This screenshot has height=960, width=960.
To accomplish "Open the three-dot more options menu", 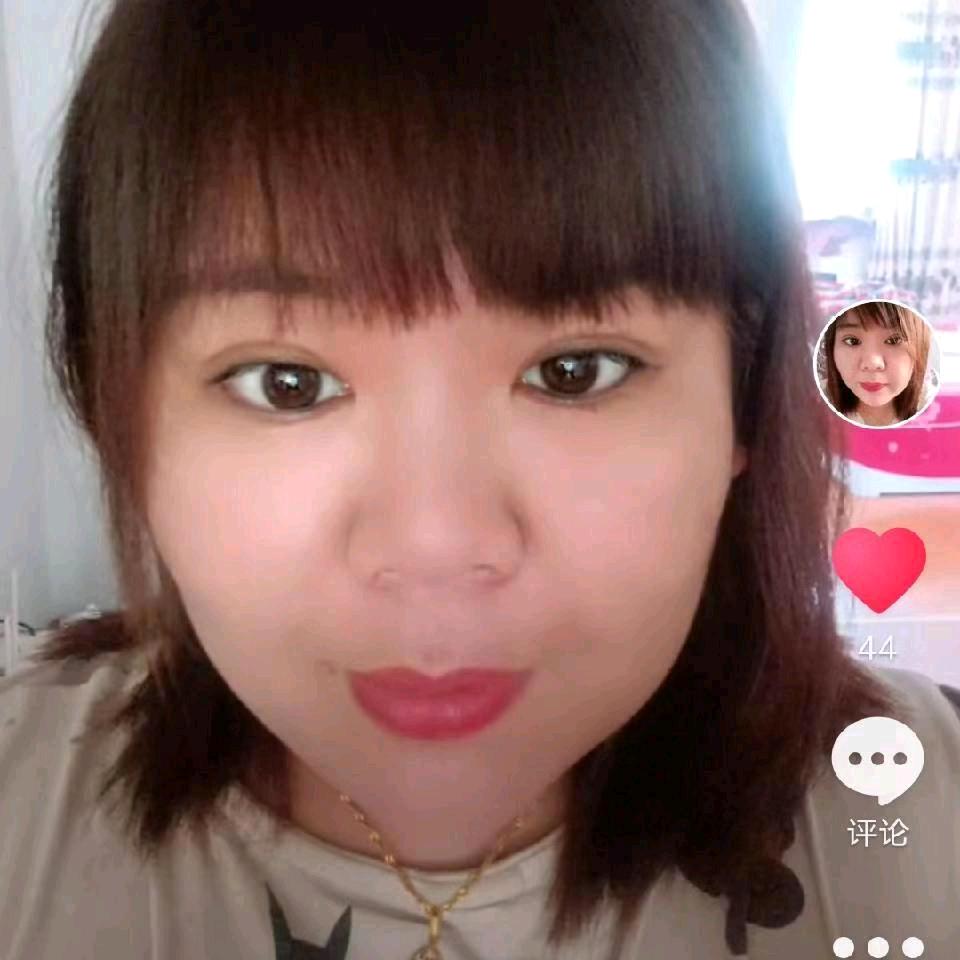I will tap(877, 946).
